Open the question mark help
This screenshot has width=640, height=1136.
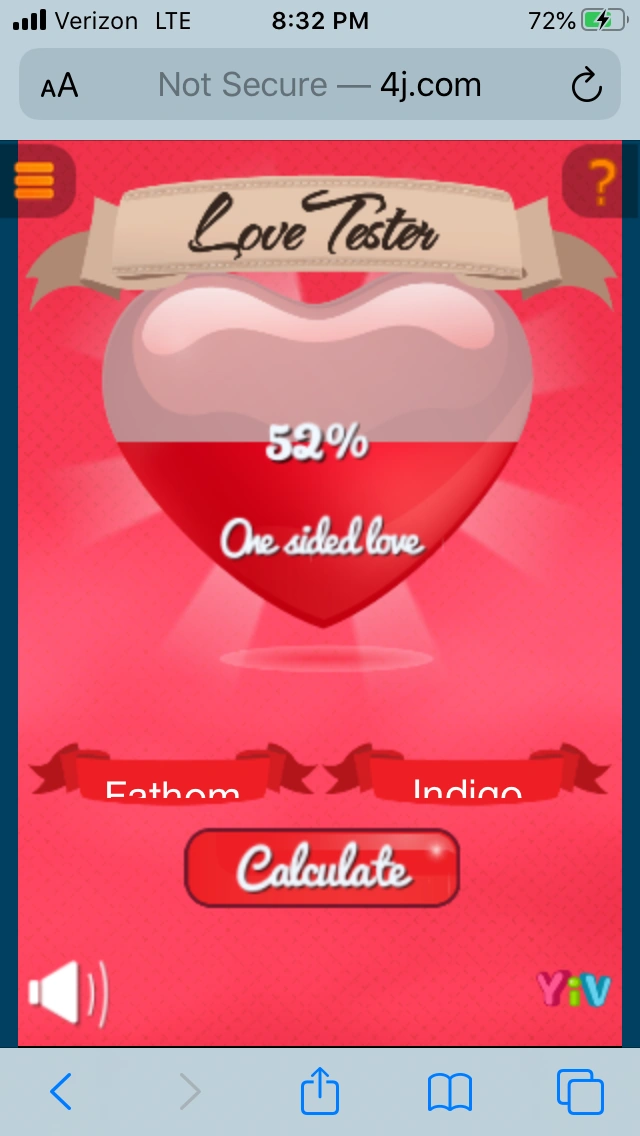601,182
